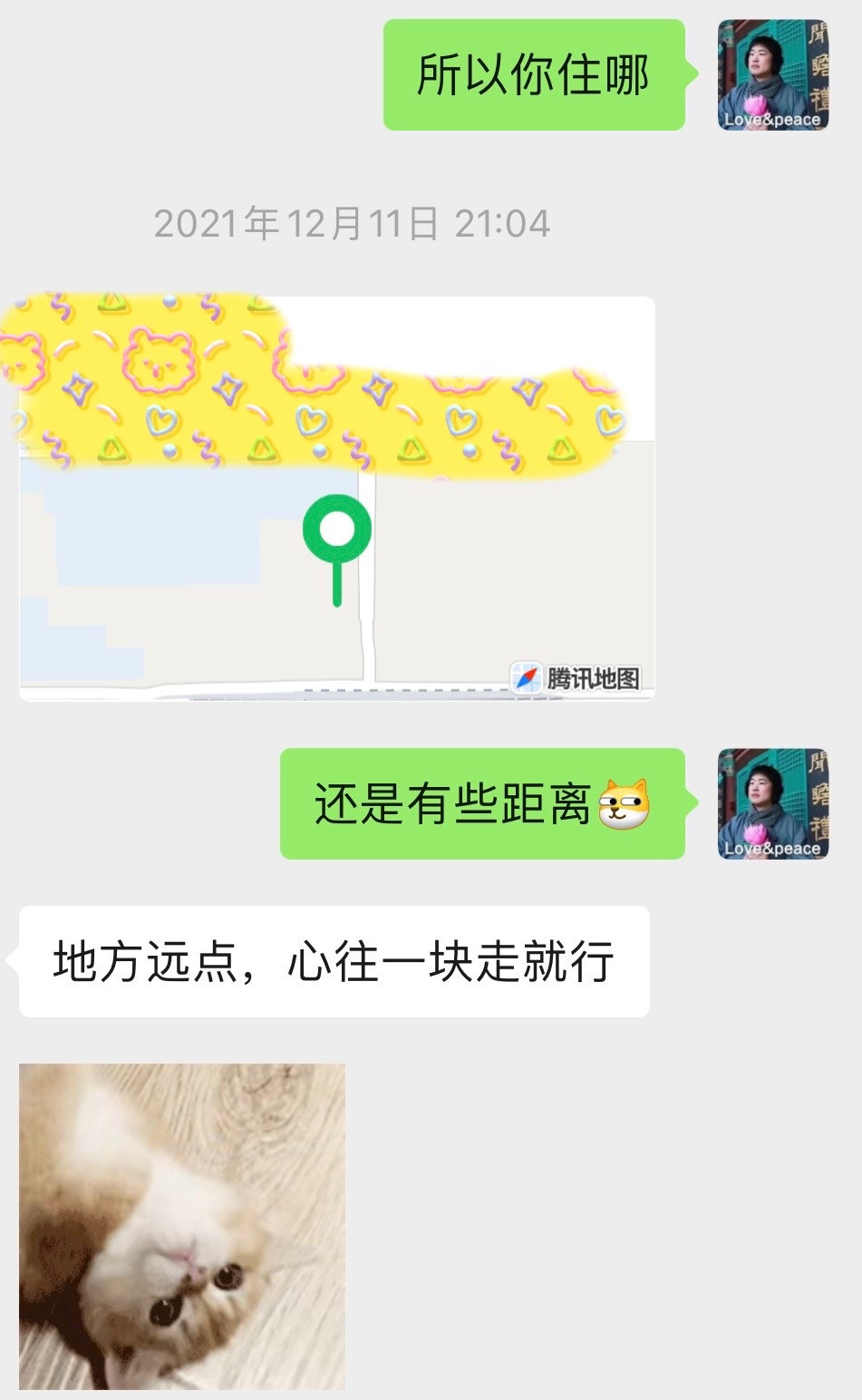Image resolution: width=862 pixels, height=1400 pixels.
Task: Tap the avatar beside 还是有些距离
Action: click(x=773, y=803)
